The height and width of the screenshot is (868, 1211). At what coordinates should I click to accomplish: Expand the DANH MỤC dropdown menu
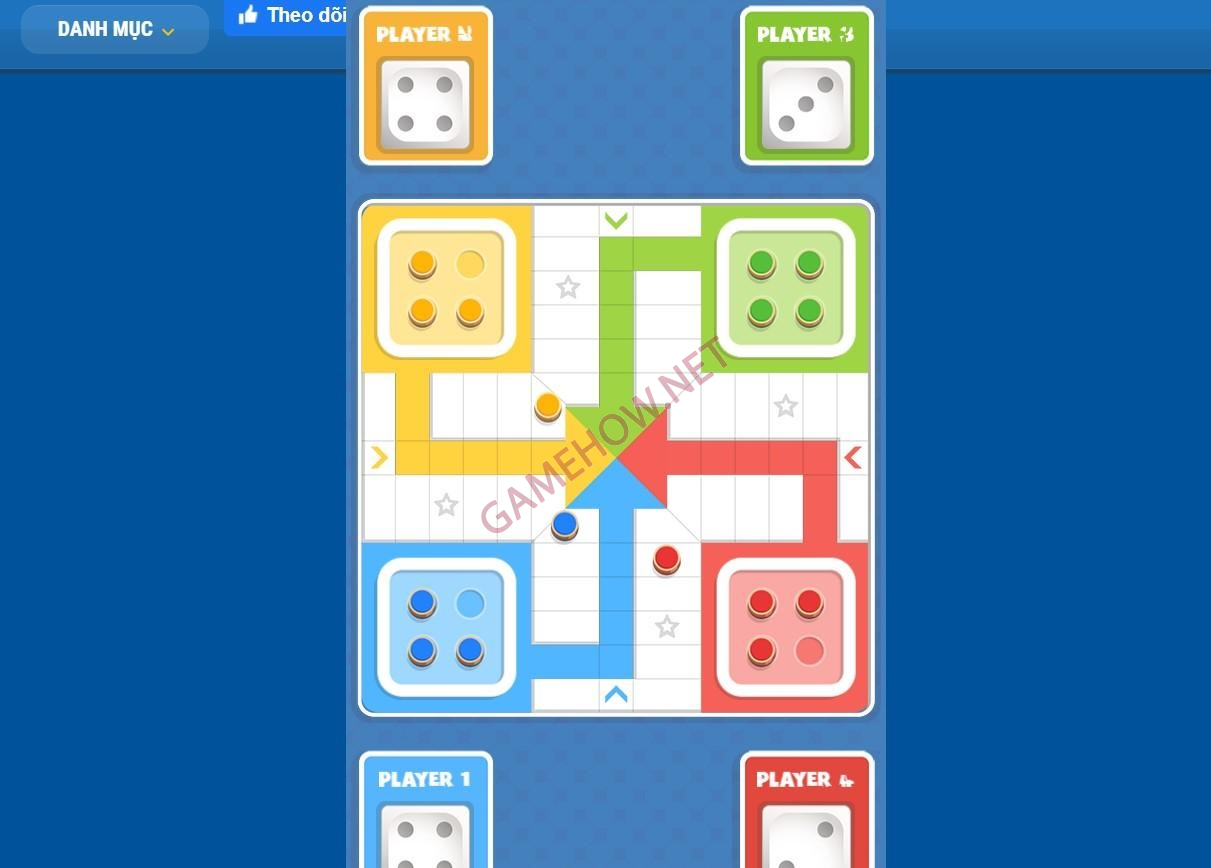115,29
